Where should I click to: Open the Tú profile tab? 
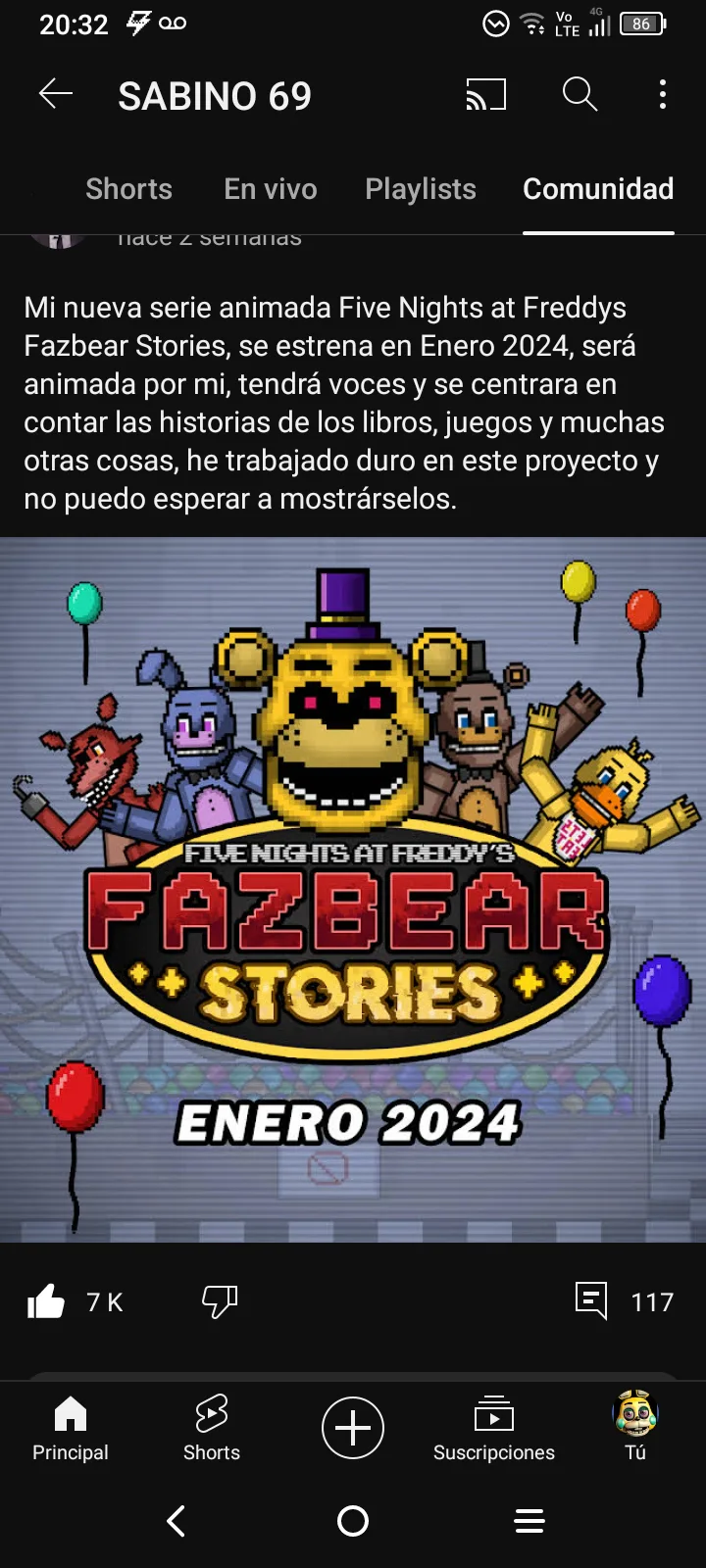pyautogui.click(x=635, y=1428)
